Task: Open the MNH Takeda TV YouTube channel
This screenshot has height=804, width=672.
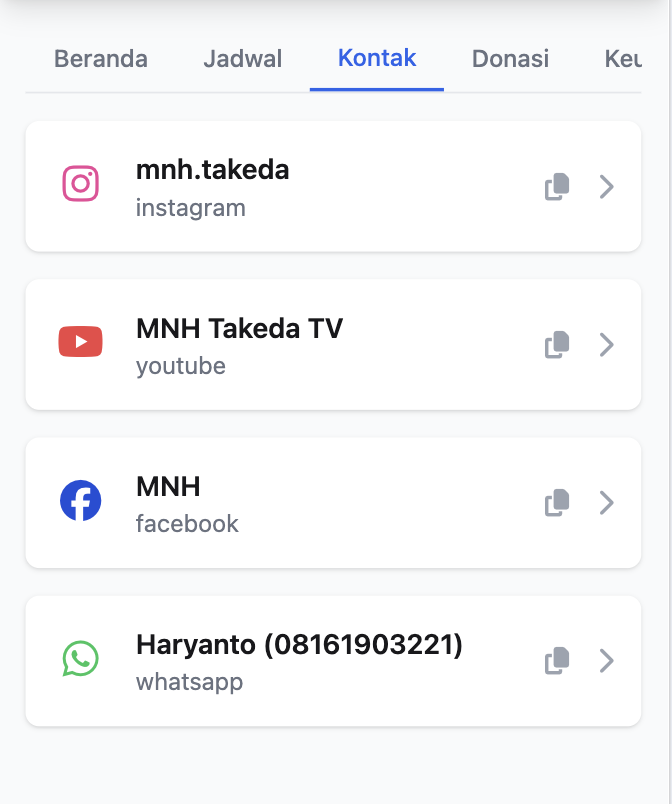Action: pyautogui.click(x=300, y=344)
